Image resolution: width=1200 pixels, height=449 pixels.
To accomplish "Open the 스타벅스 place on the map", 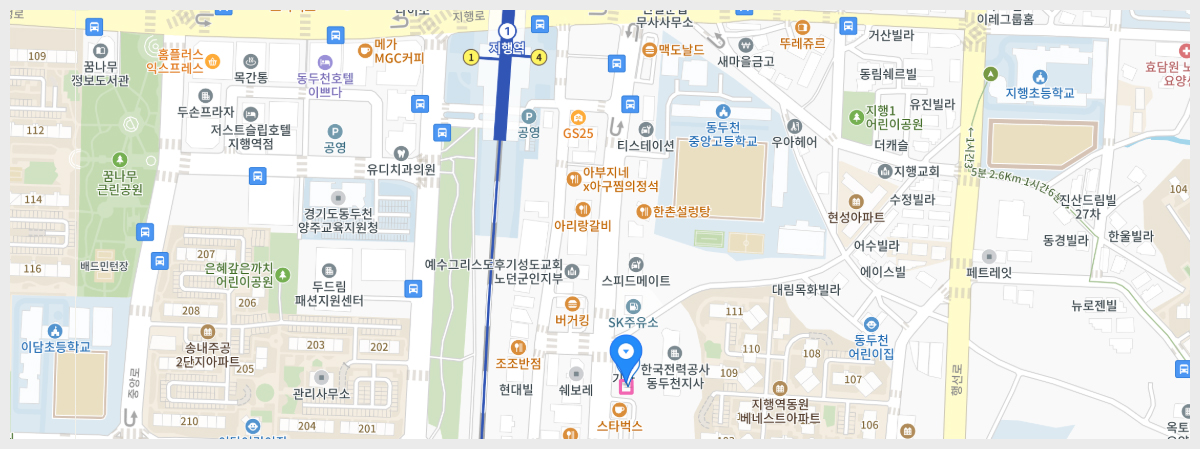I will coord(620,410).
